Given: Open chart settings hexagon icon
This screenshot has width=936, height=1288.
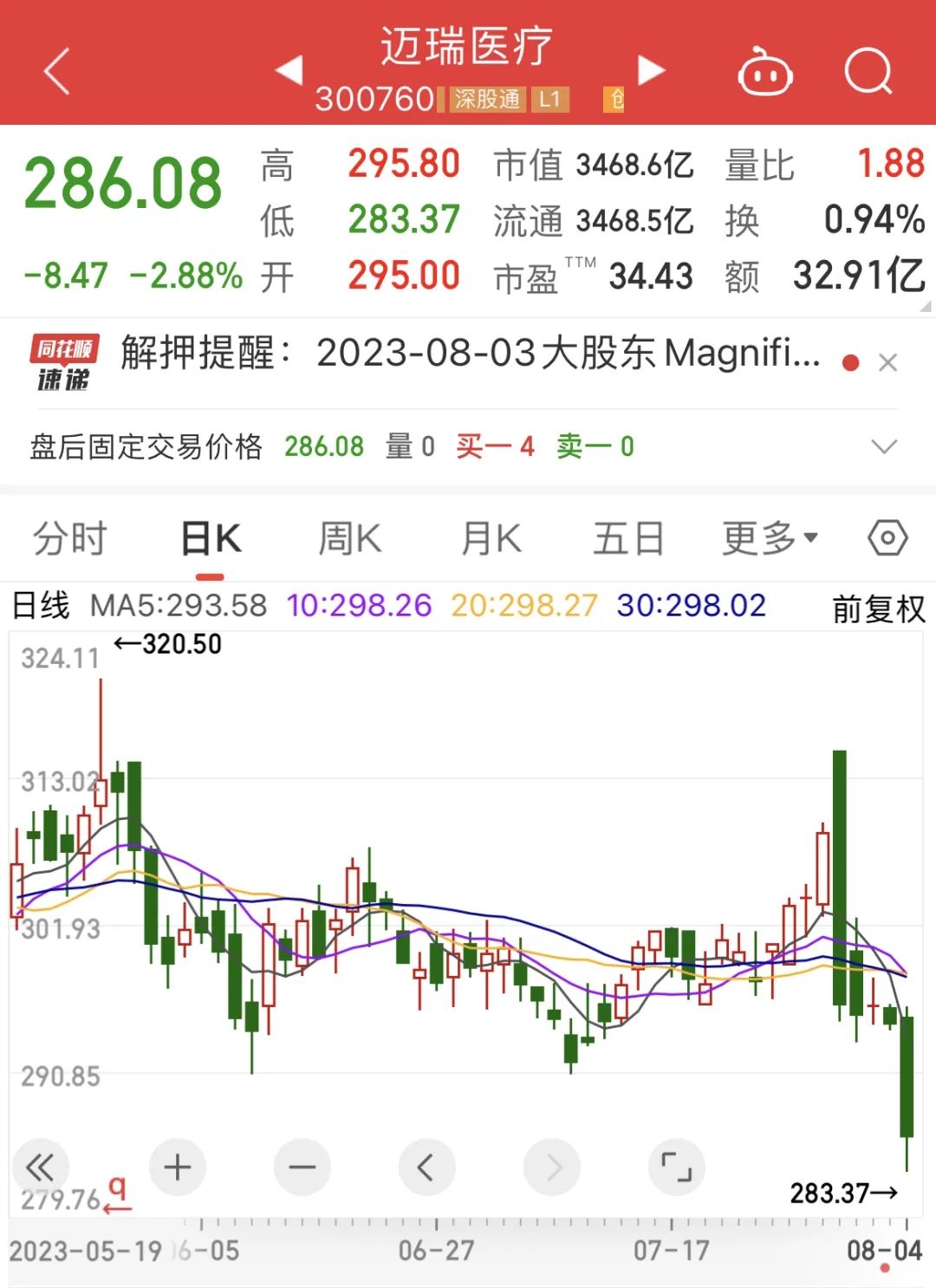Looking at the screenshot, I should (x=887, y=538).
